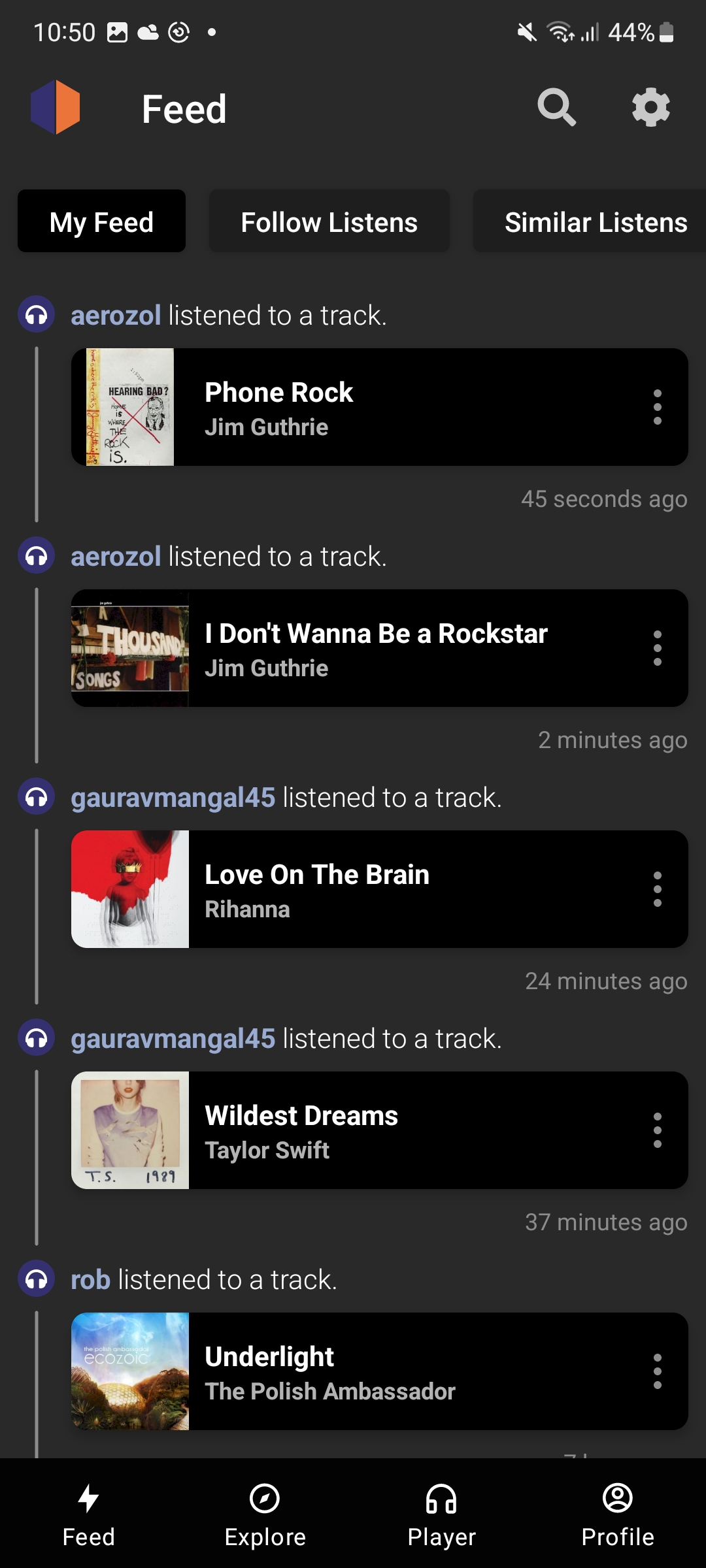Open the Underlight track card

[x=379, y=1371]
